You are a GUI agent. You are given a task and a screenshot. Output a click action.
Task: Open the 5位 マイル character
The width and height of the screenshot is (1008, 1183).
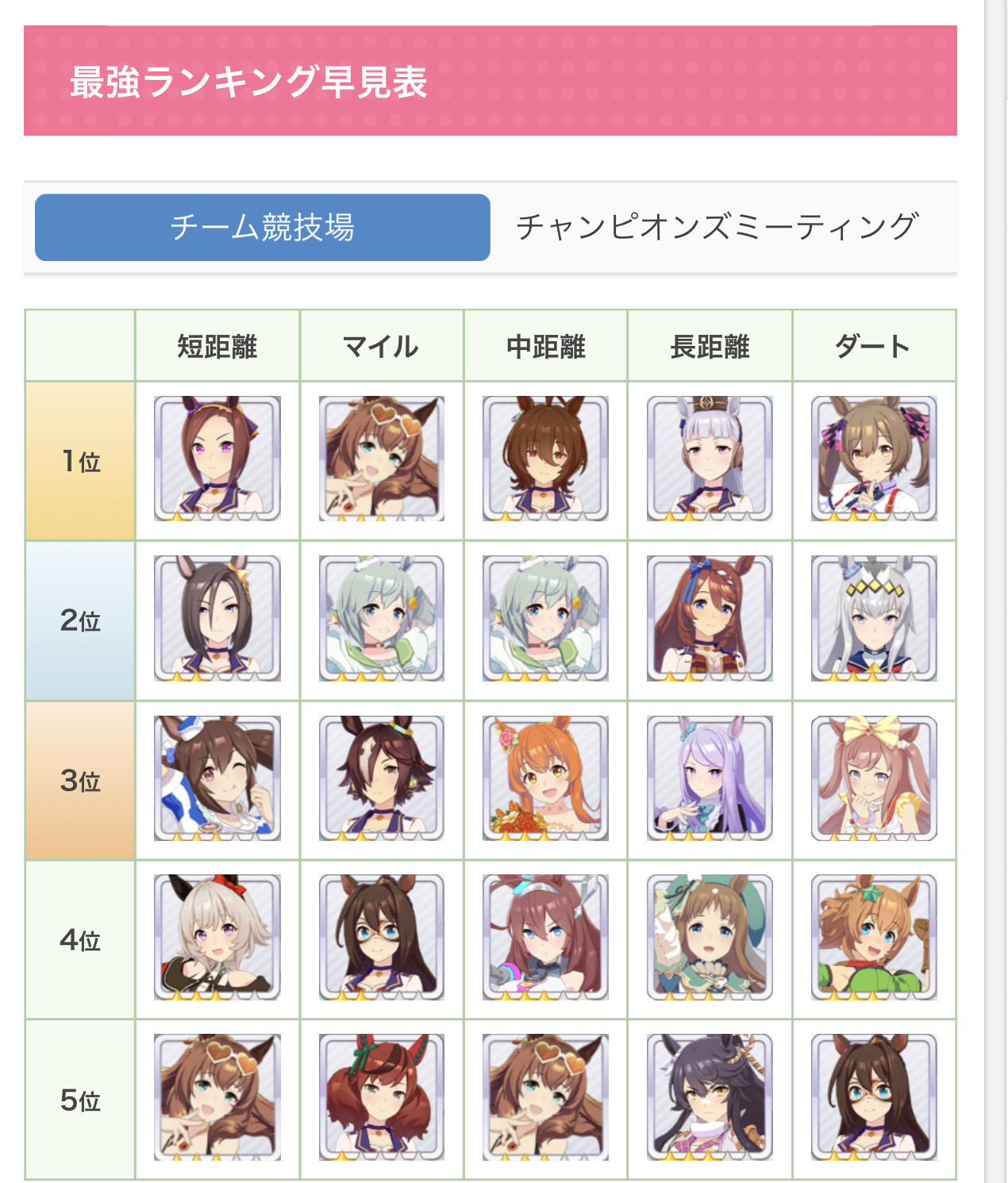coord(382,1097)
